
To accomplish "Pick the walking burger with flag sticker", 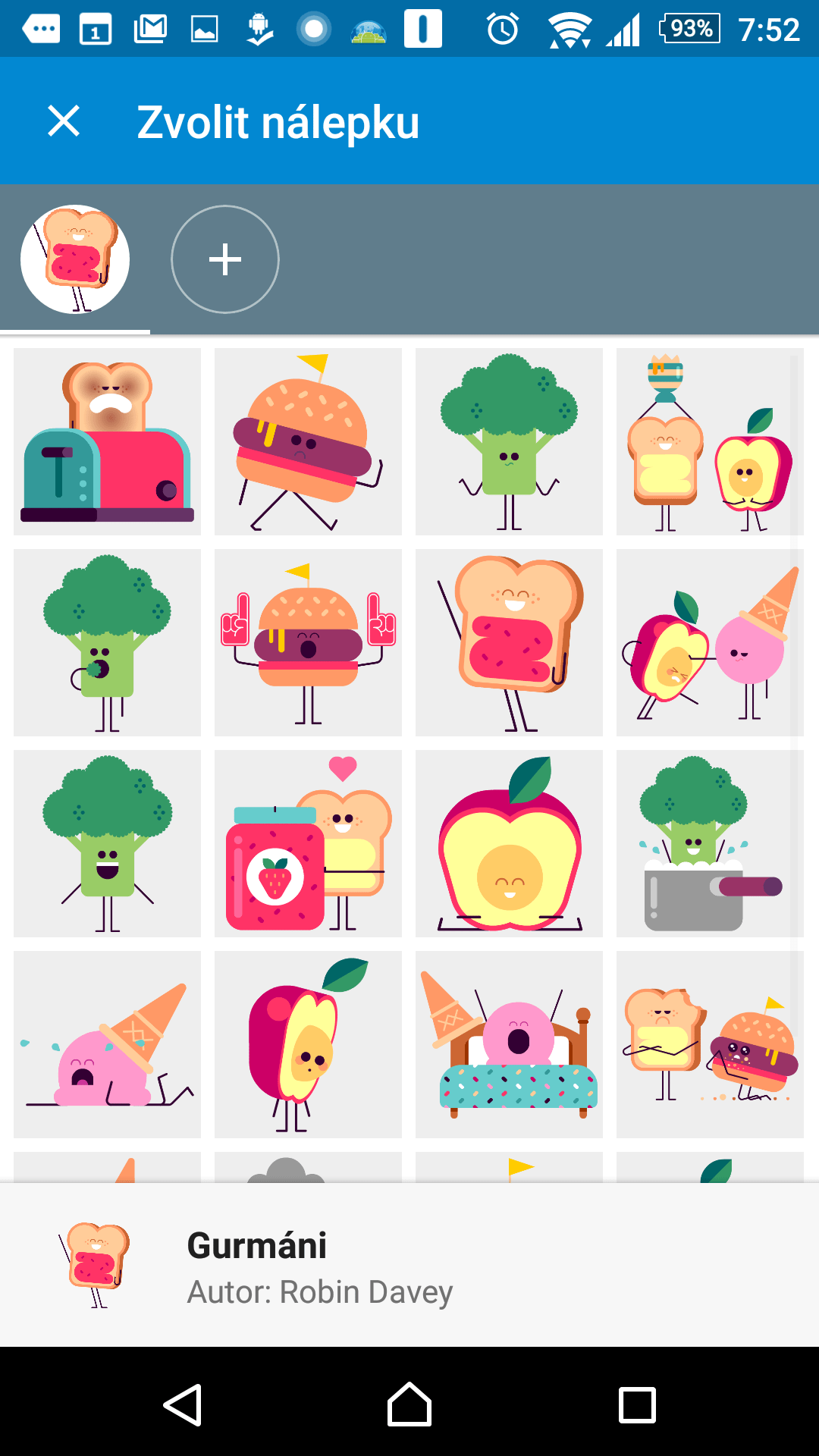I will (308, 441).
